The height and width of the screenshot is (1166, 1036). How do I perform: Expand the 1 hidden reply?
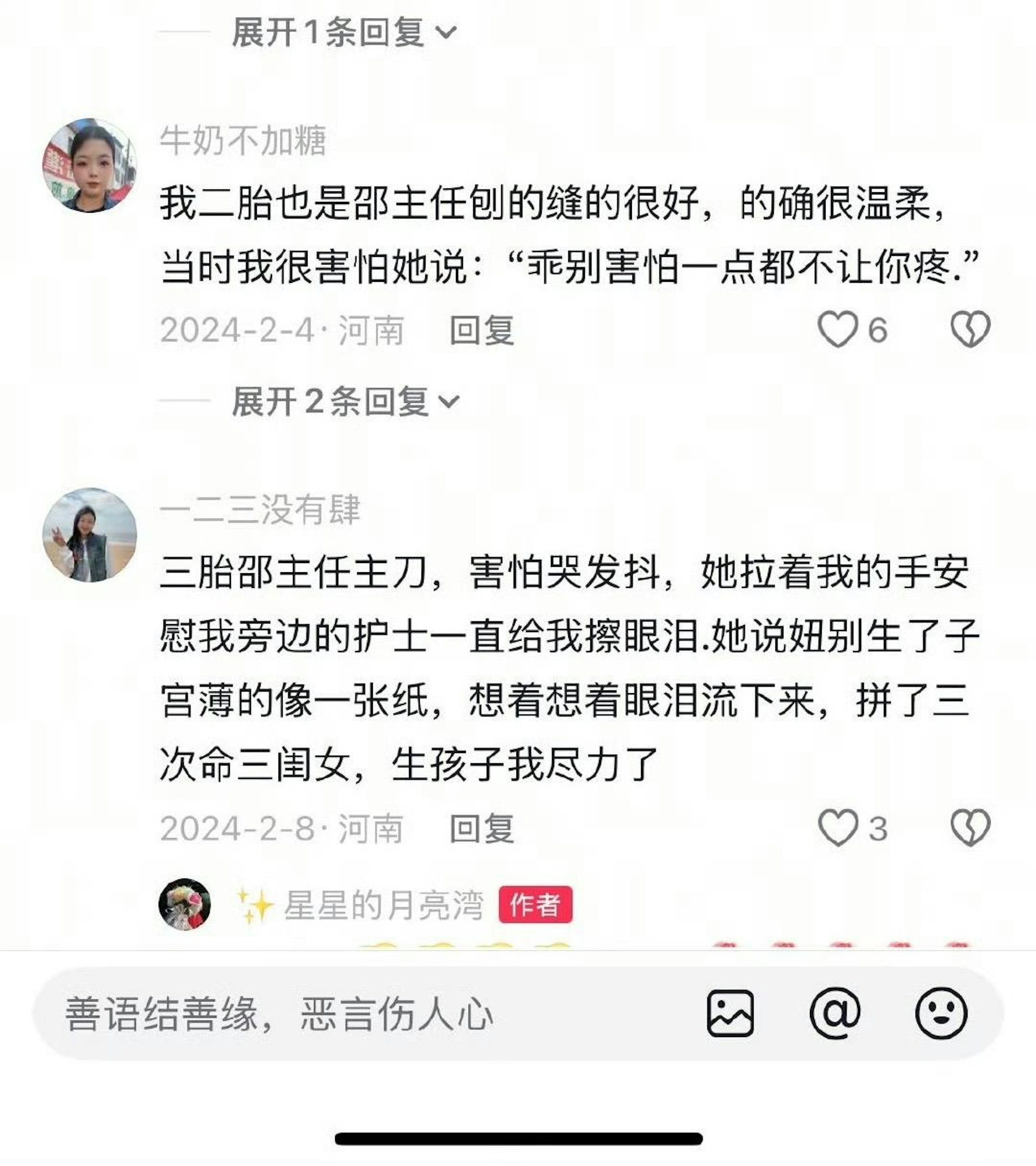coord(344,32)
